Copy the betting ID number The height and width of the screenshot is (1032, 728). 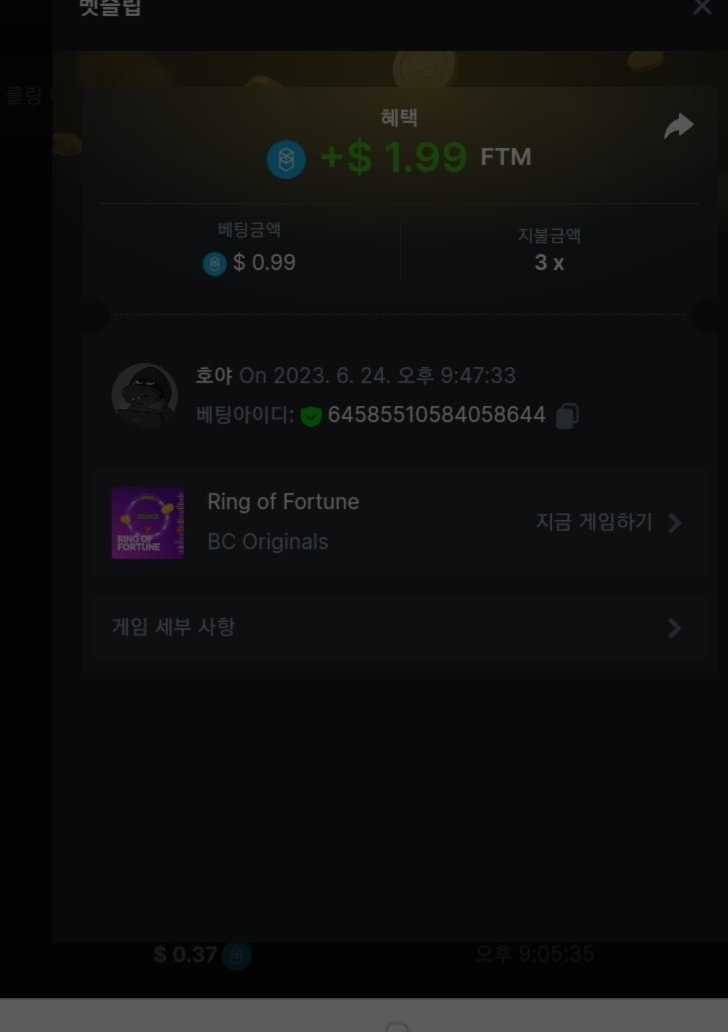point(567,416)
